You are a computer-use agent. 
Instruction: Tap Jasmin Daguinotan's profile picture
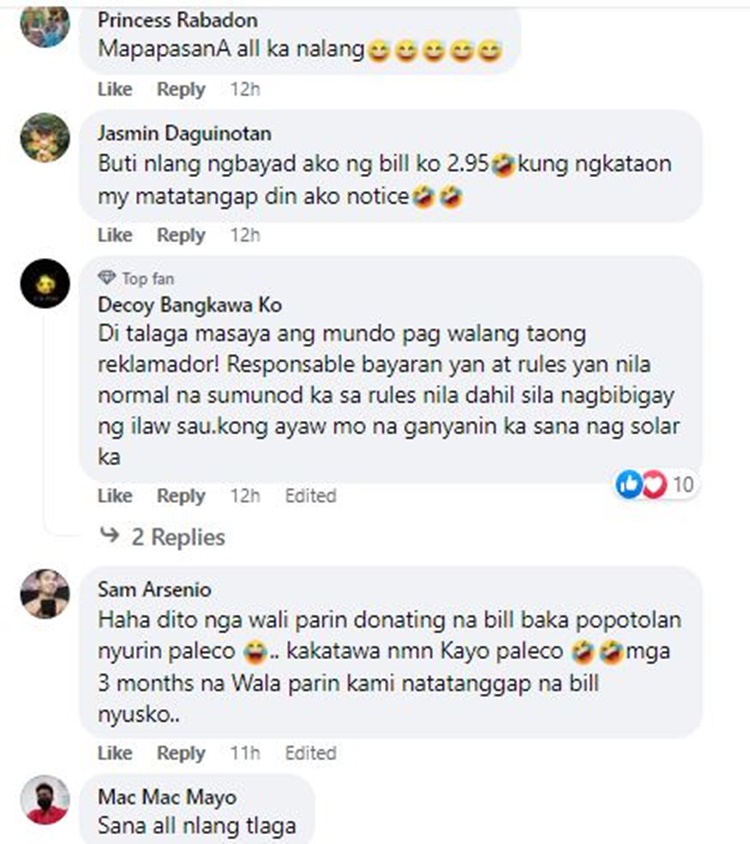click(x=46, y=138)
